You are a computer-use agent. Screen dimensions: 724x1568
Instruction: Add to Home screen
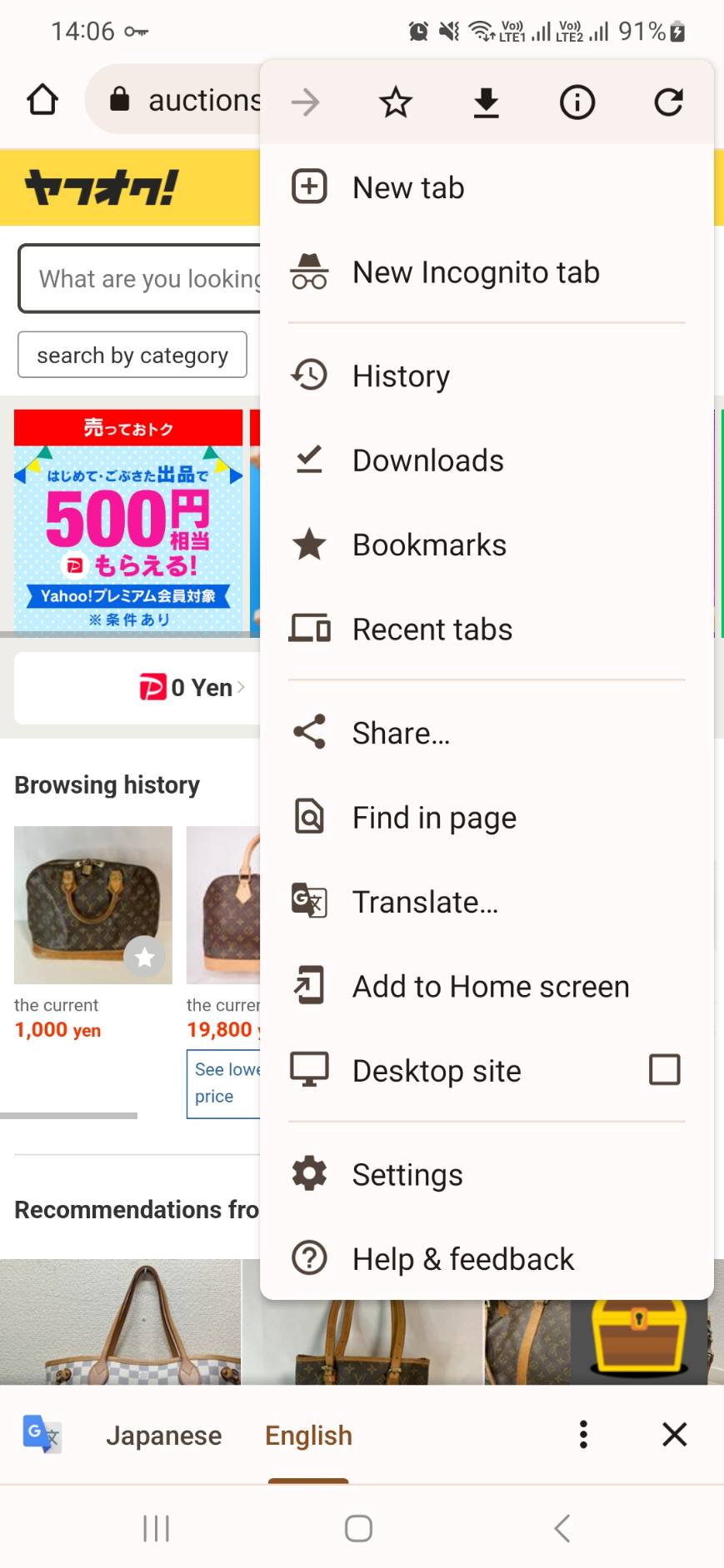[490, 987]
